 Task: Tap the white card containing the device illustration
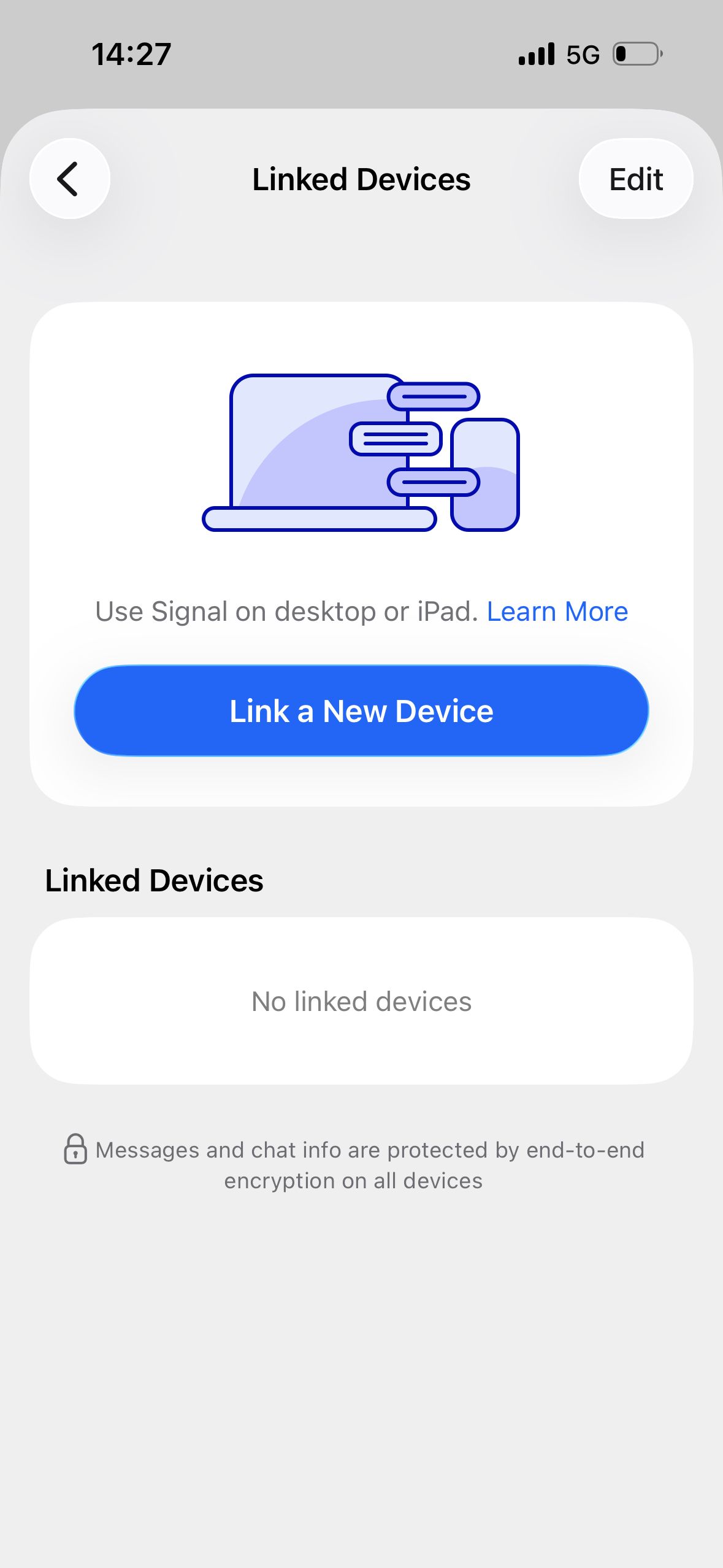coord(361,552)
